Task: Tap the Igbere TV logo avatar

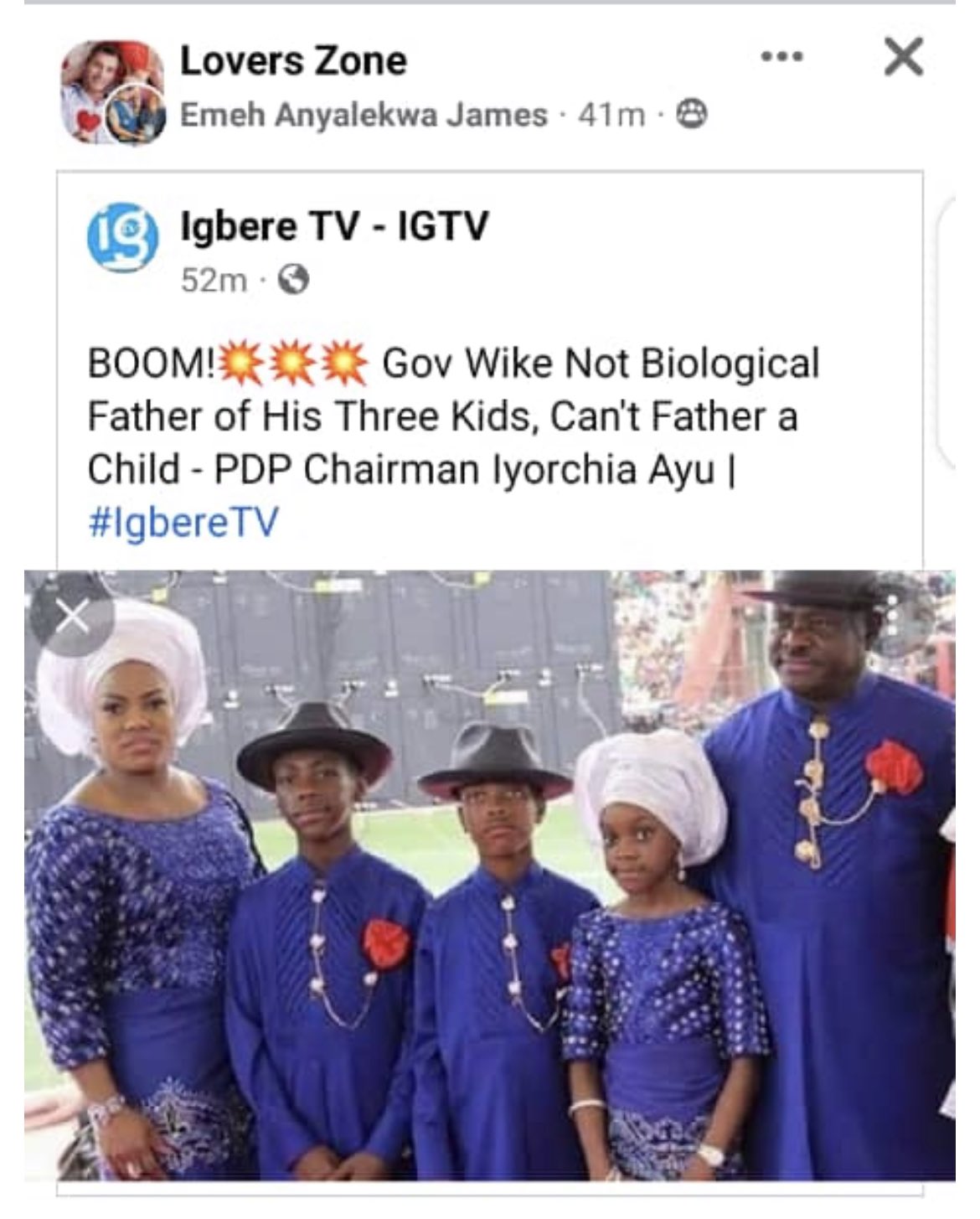Action: [x=123, y=239]
